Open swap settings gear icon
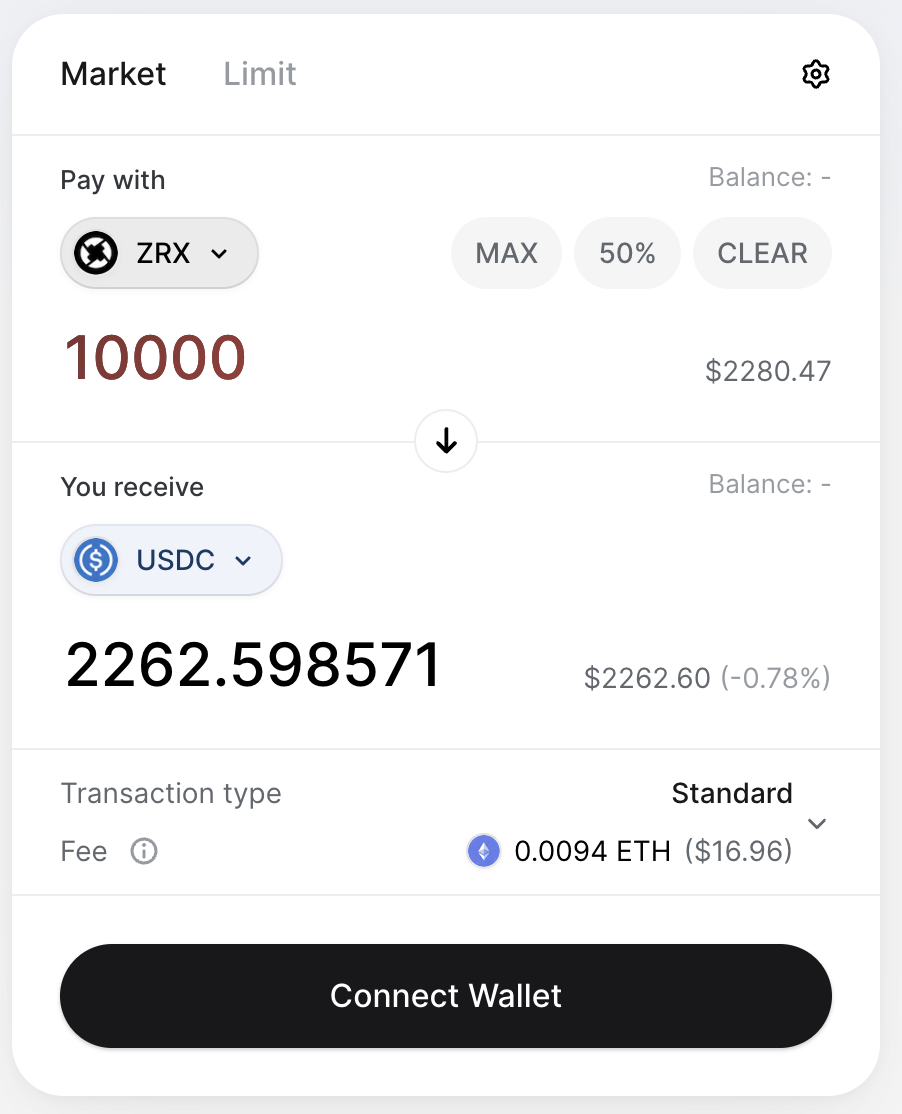Image resolution: width=902 pixels, height=1114 pixels. 816,74
